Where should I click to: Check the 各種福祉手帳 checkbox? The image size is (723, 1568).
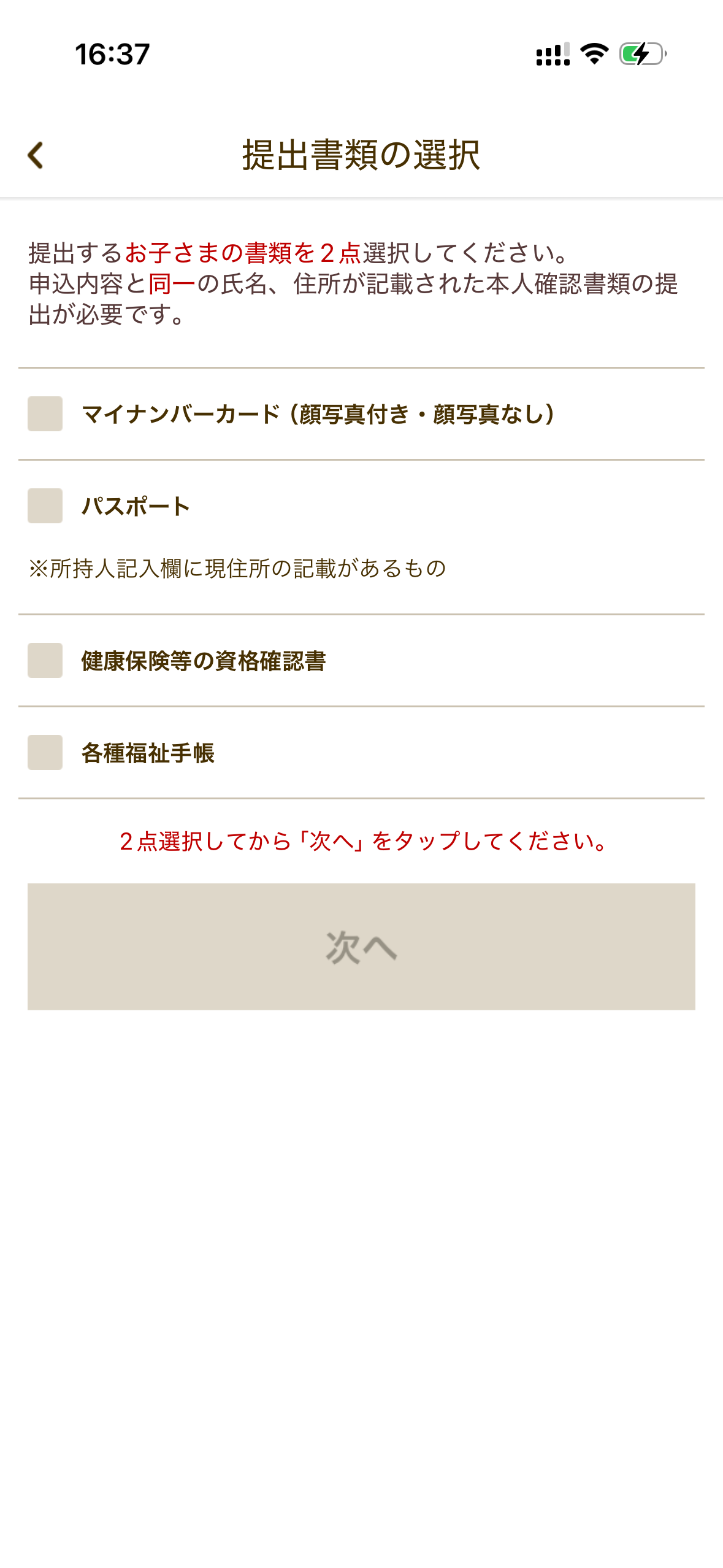44,752
